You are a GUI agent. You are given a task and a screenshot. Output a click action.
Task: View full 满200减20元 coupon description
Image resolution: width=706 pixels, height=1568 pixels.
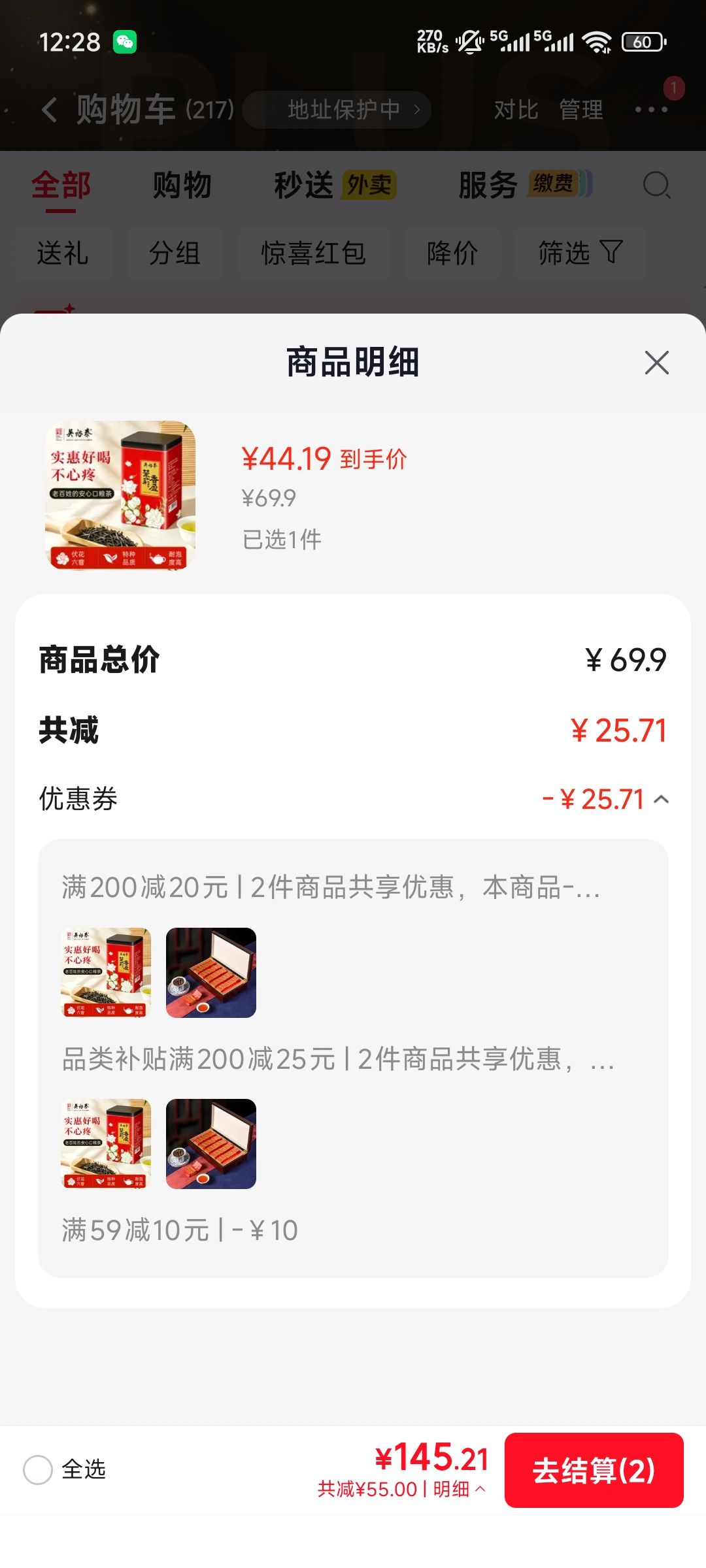[x=331, y=887]
